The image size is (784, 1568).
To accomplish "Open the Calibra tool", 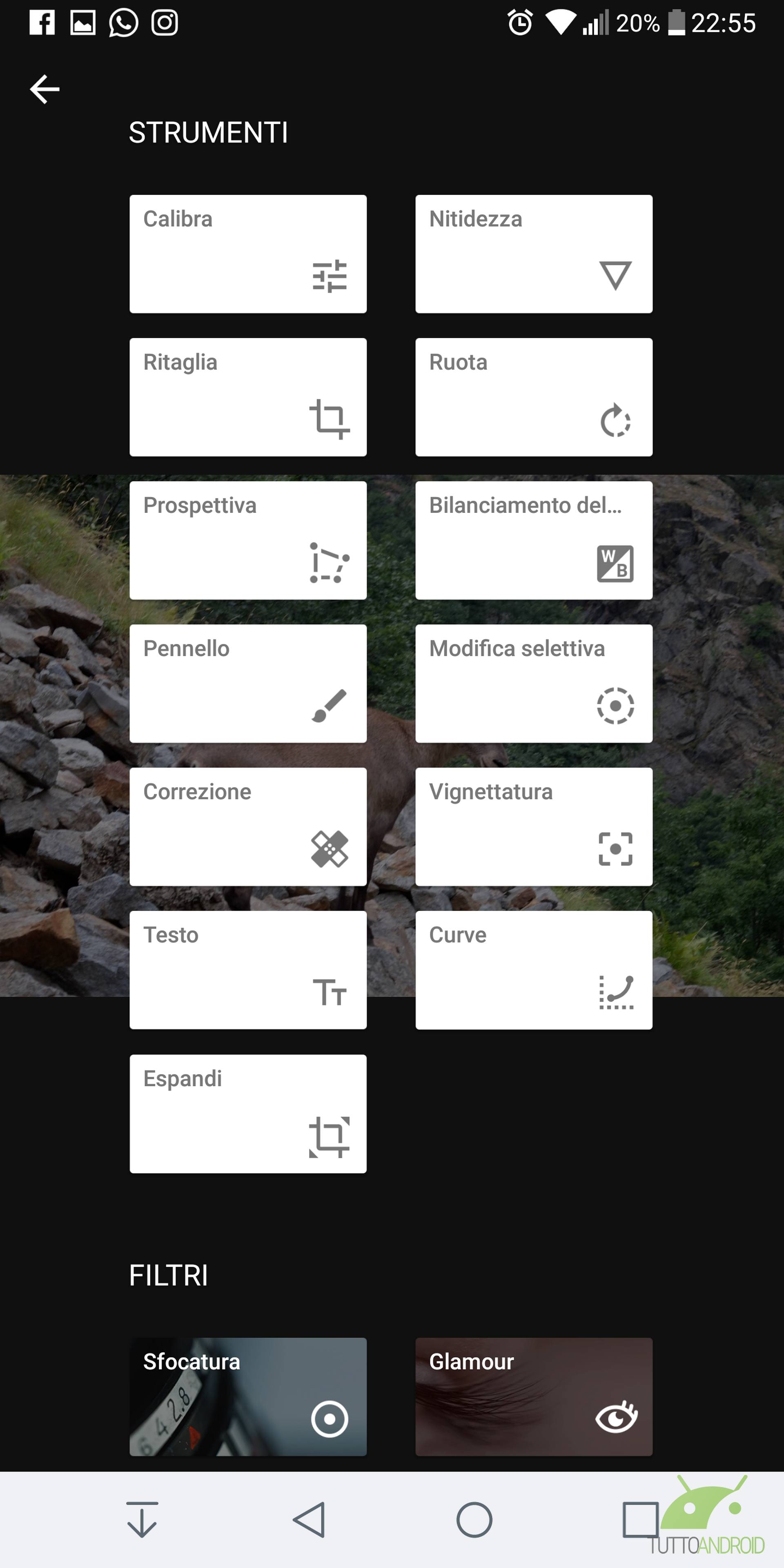I will tap(248, 254).
